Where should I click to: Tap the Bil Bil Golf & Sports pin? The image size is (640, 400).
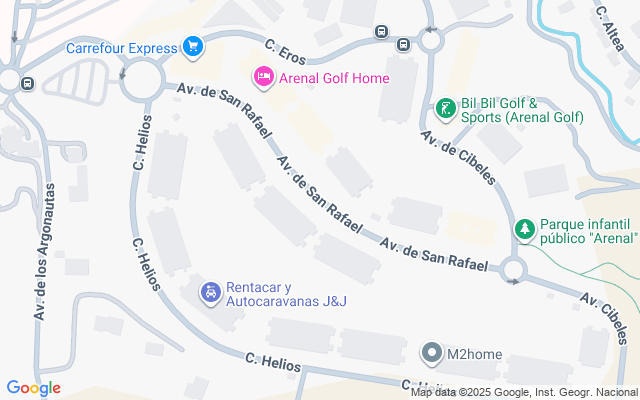pyautogui.click(x=445, y=109)
